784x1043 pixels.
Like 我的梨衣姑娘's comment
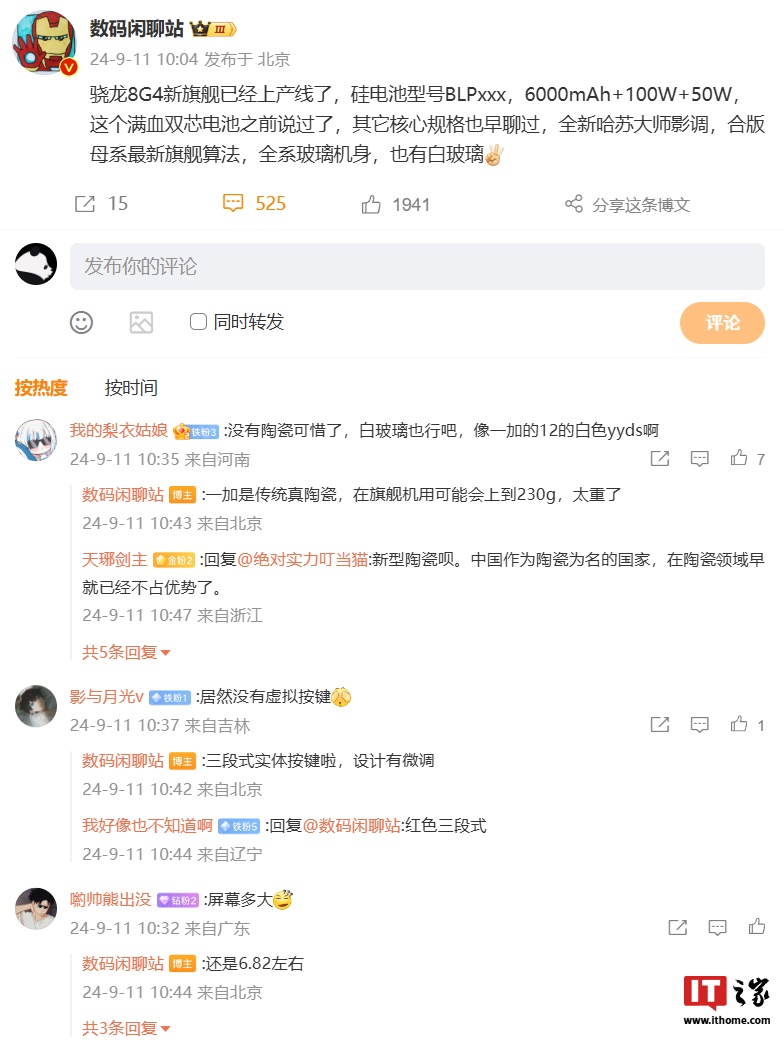[739, 459]
